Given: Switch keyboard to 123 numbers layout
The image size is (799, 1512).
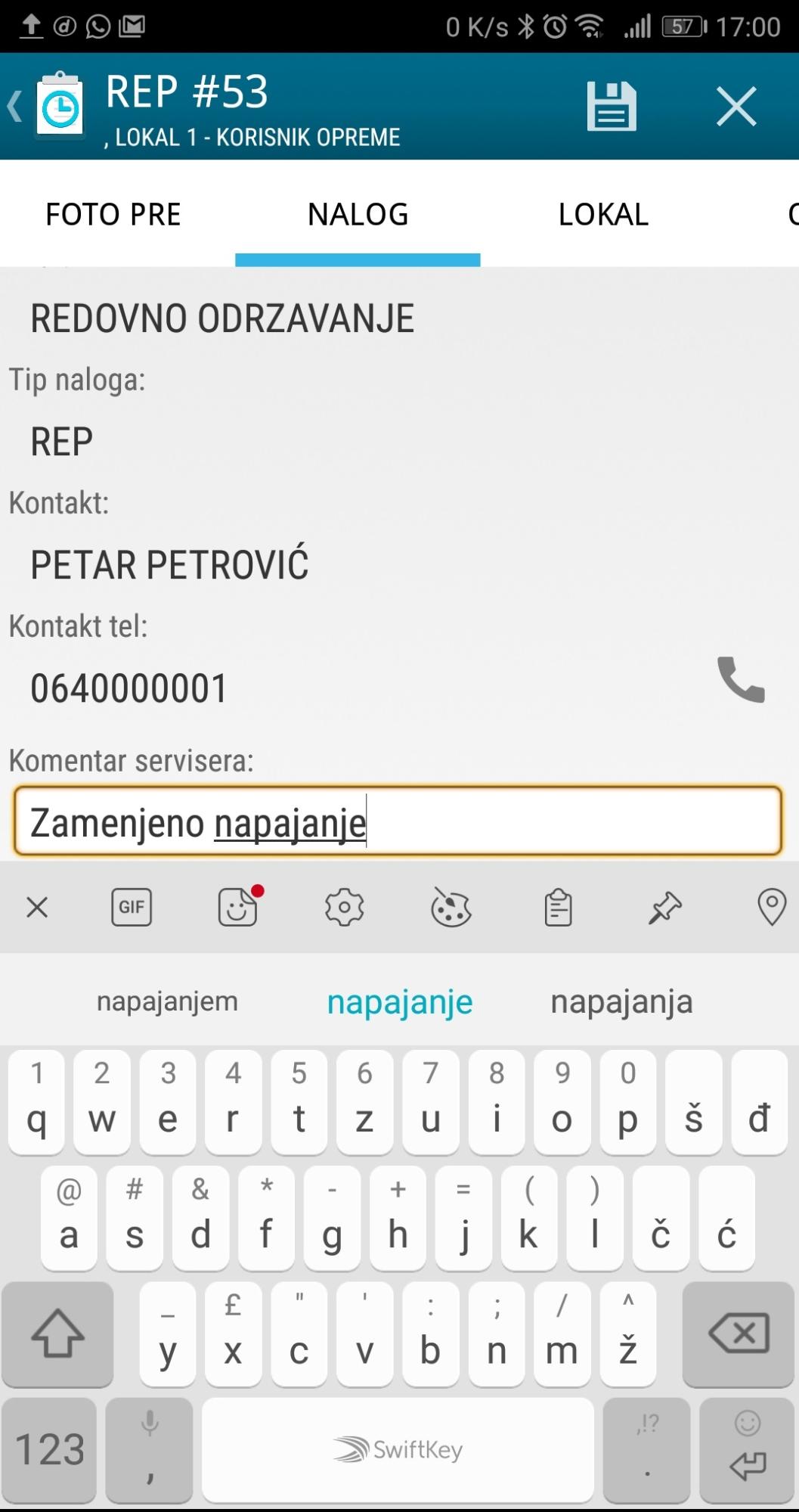Looking at the screenshot, I should (x=50, y=1450).
